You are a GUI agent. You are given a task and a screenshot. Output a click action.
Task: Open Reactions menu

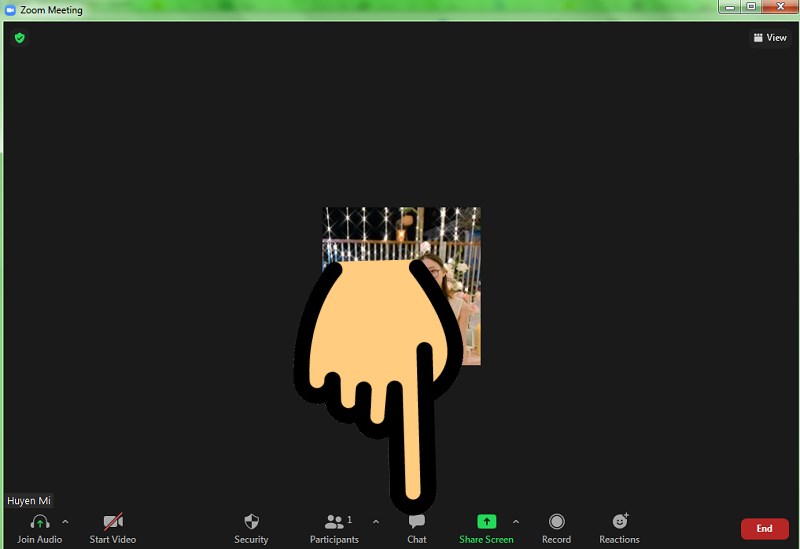619,528
